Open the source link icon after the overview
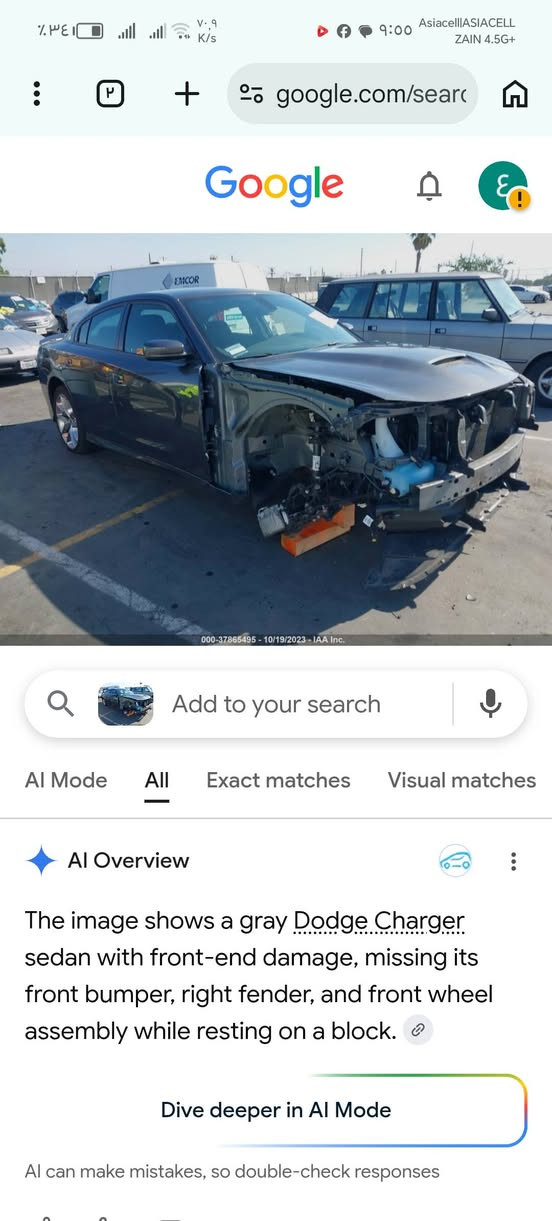 pyautogui.click(x=418, y=1030)
